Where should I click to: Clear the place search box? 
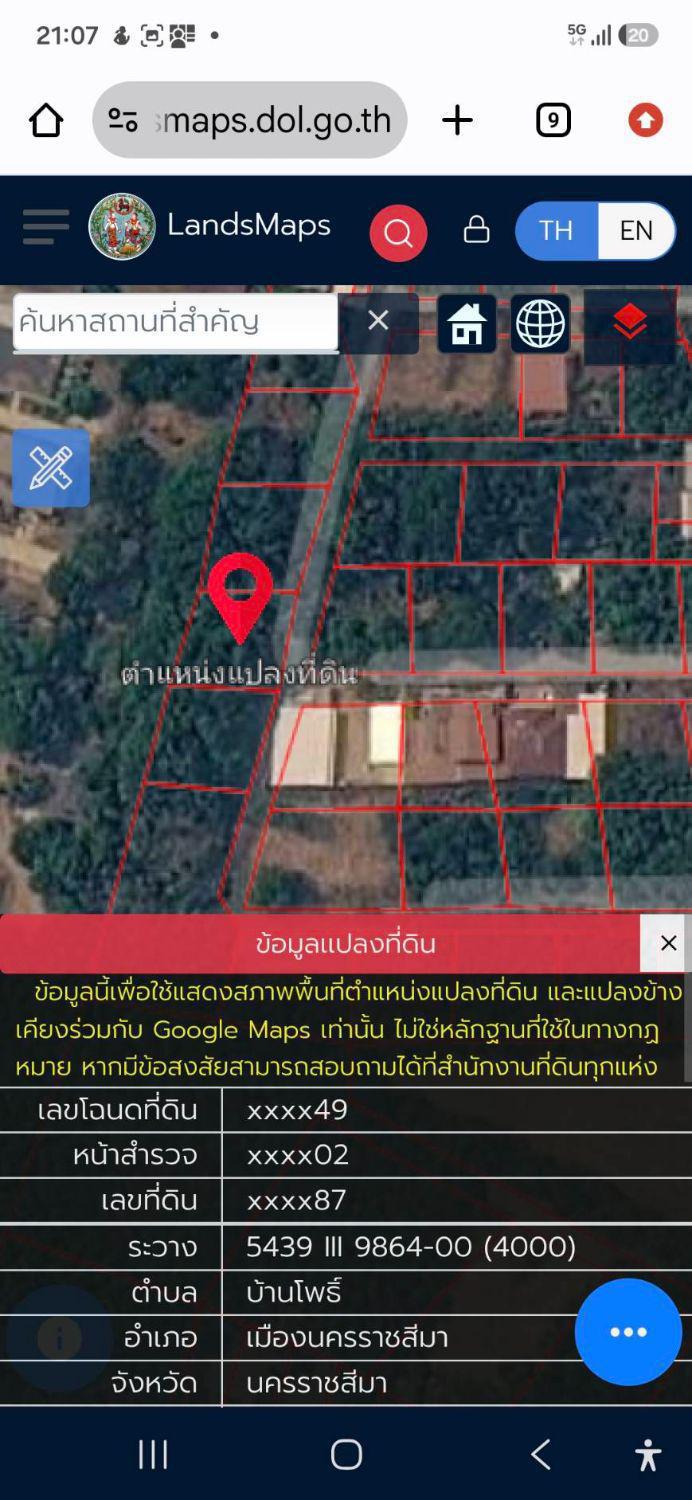[378, 321]
